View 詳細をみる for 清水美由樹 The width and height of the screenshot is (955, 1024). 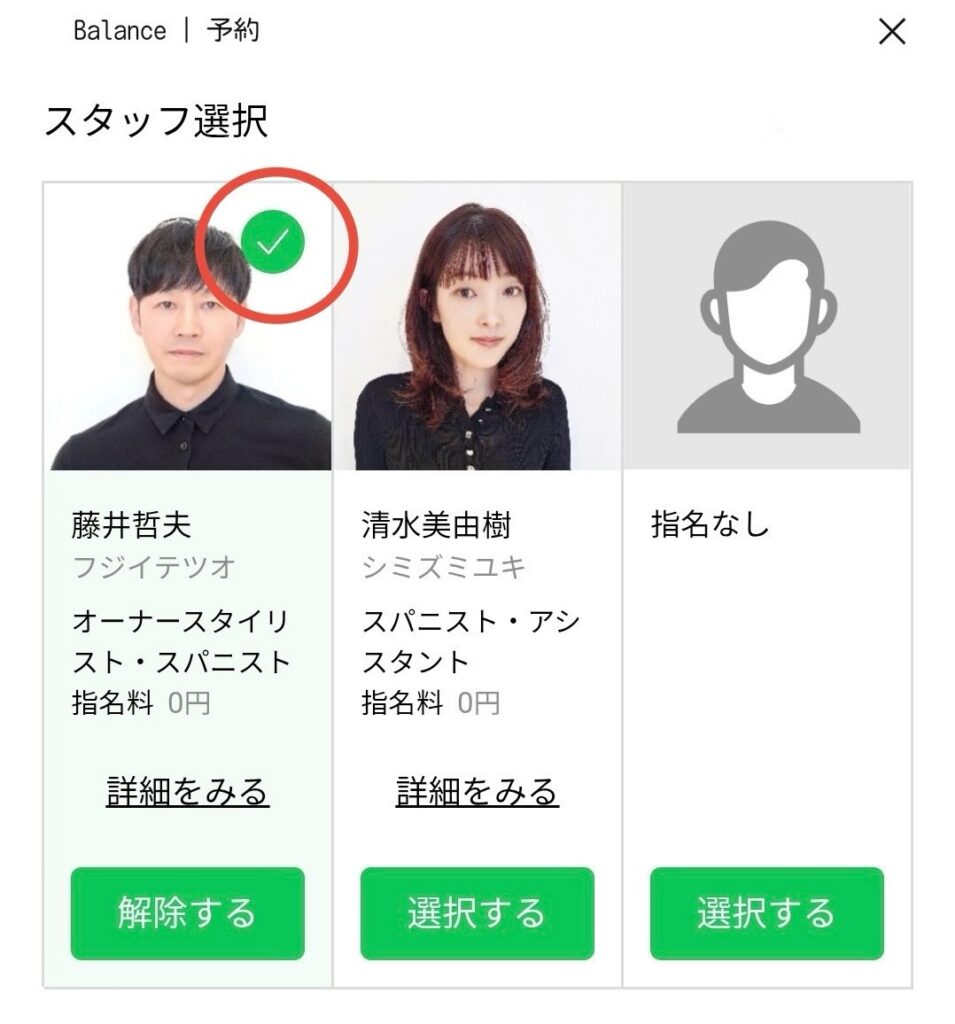point(477,792)
